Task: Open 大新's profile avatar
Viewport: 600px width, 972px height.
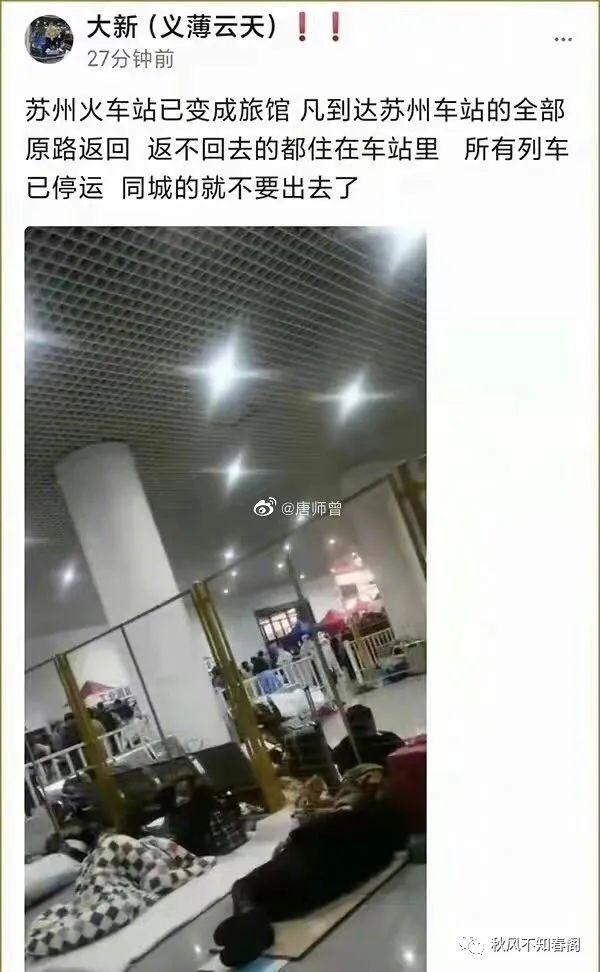Action: [x=47, y=41]
